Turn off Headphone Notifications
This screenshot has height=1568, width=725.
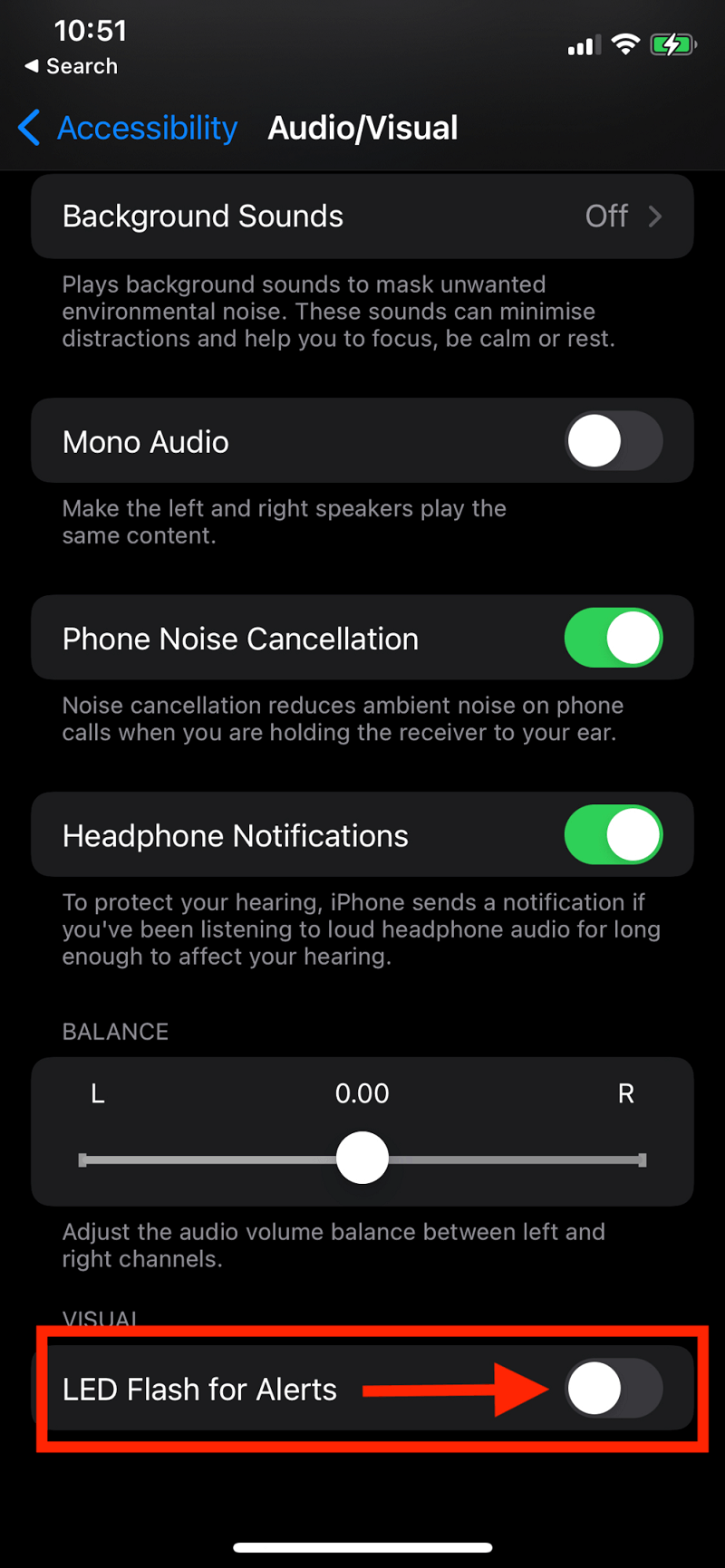[x=614, y=835]
